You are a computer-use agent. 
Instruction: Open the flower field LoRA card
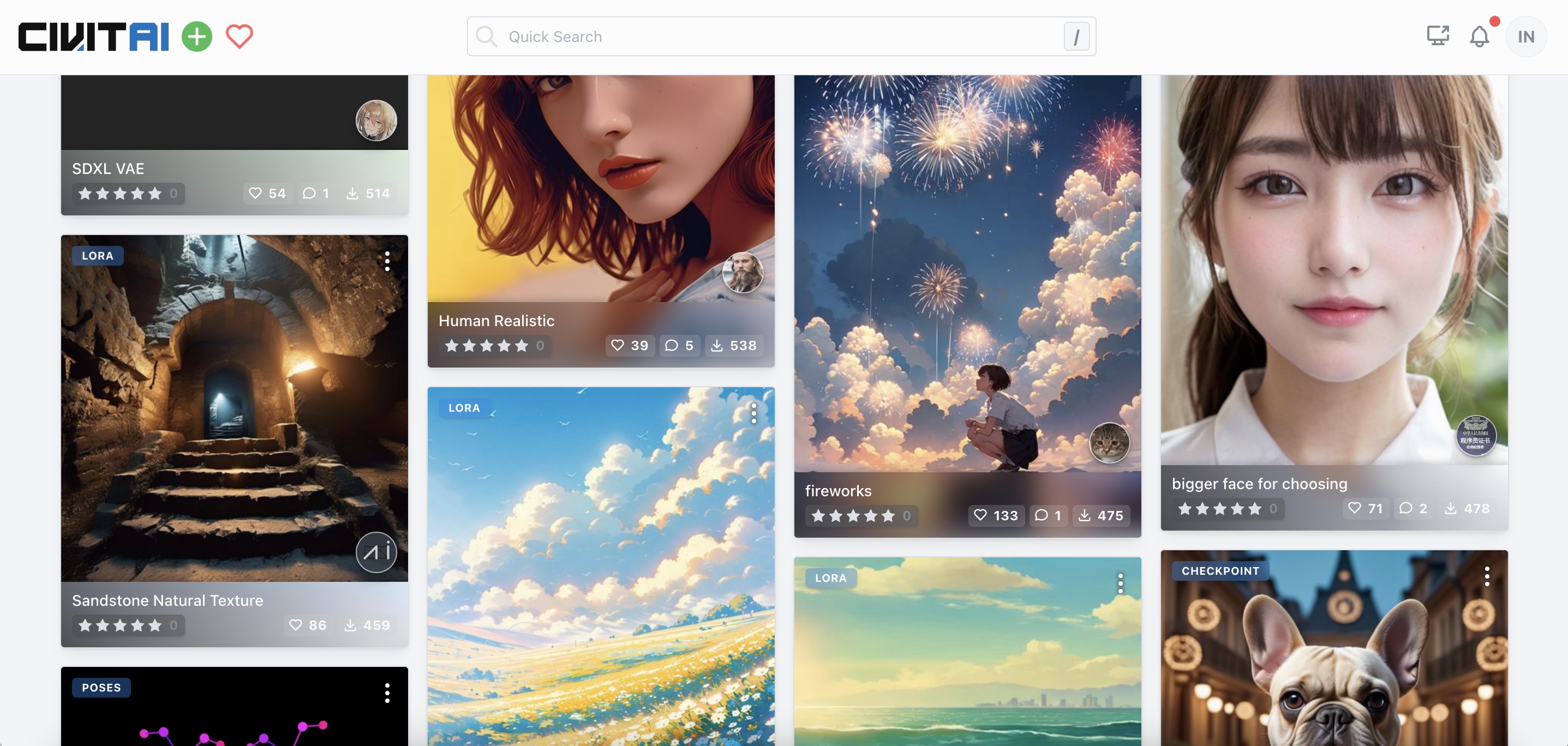coord(601,578)
